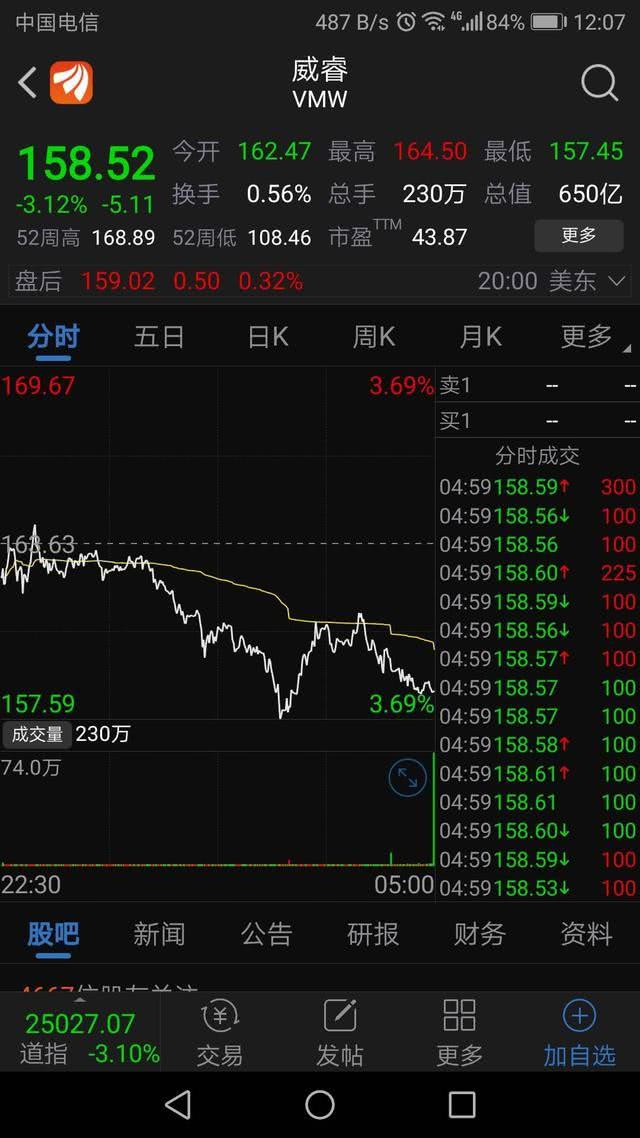Add VMW via 加自选

579,1032
